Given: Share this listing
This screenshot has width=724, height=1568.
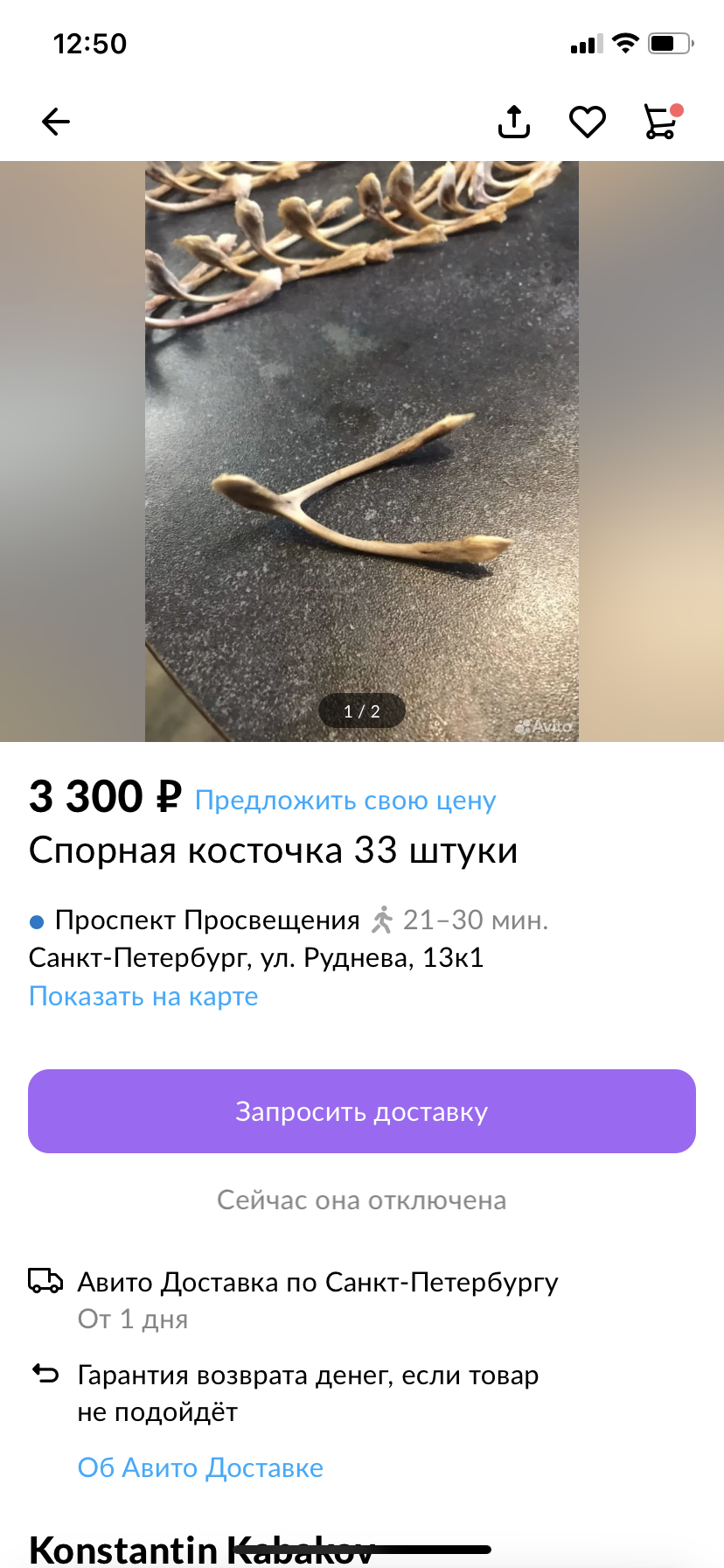Looking at the screenshot, I should (x=514, y=122).
